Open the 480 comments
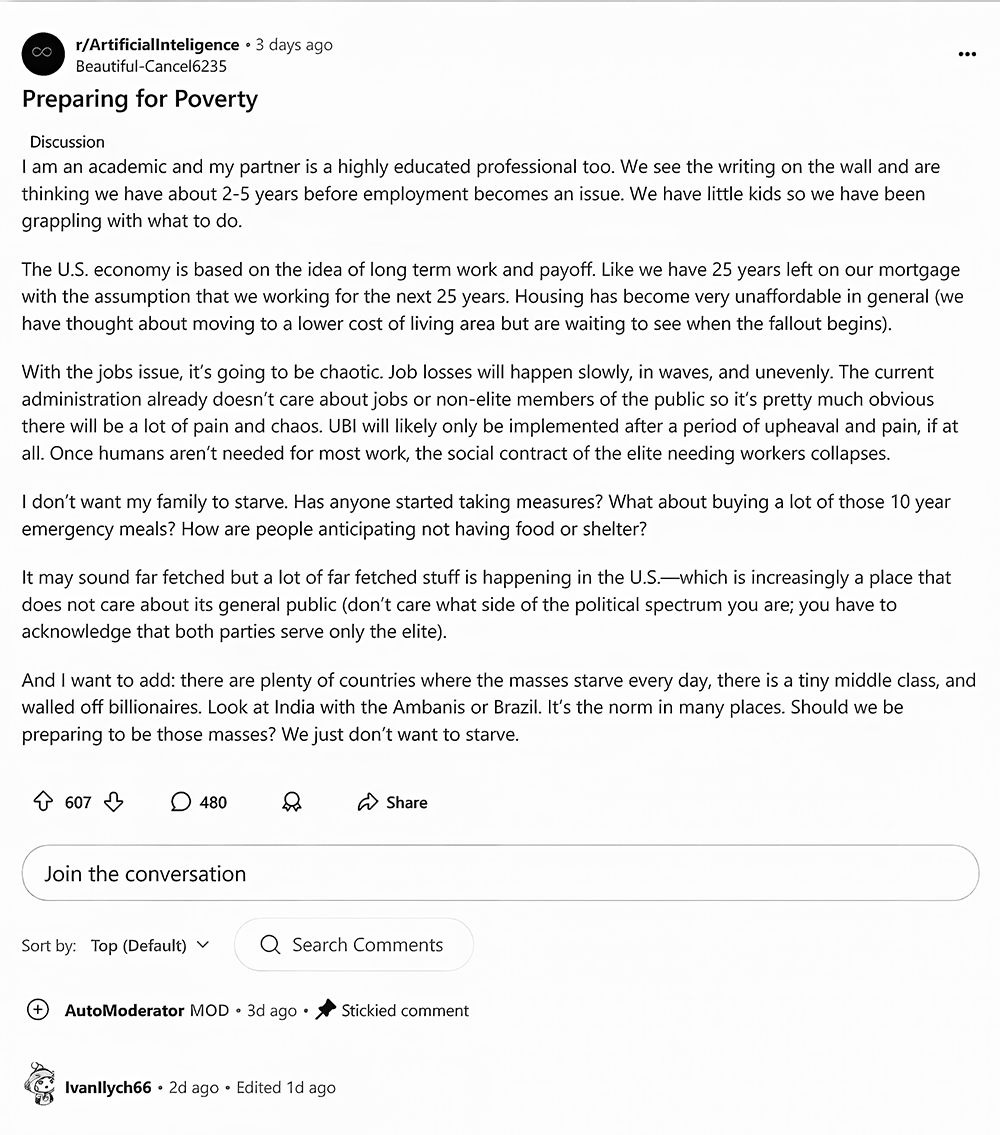Viewport: 1000px width, 1135px height. pyautogui.click(x=199, y=802)
